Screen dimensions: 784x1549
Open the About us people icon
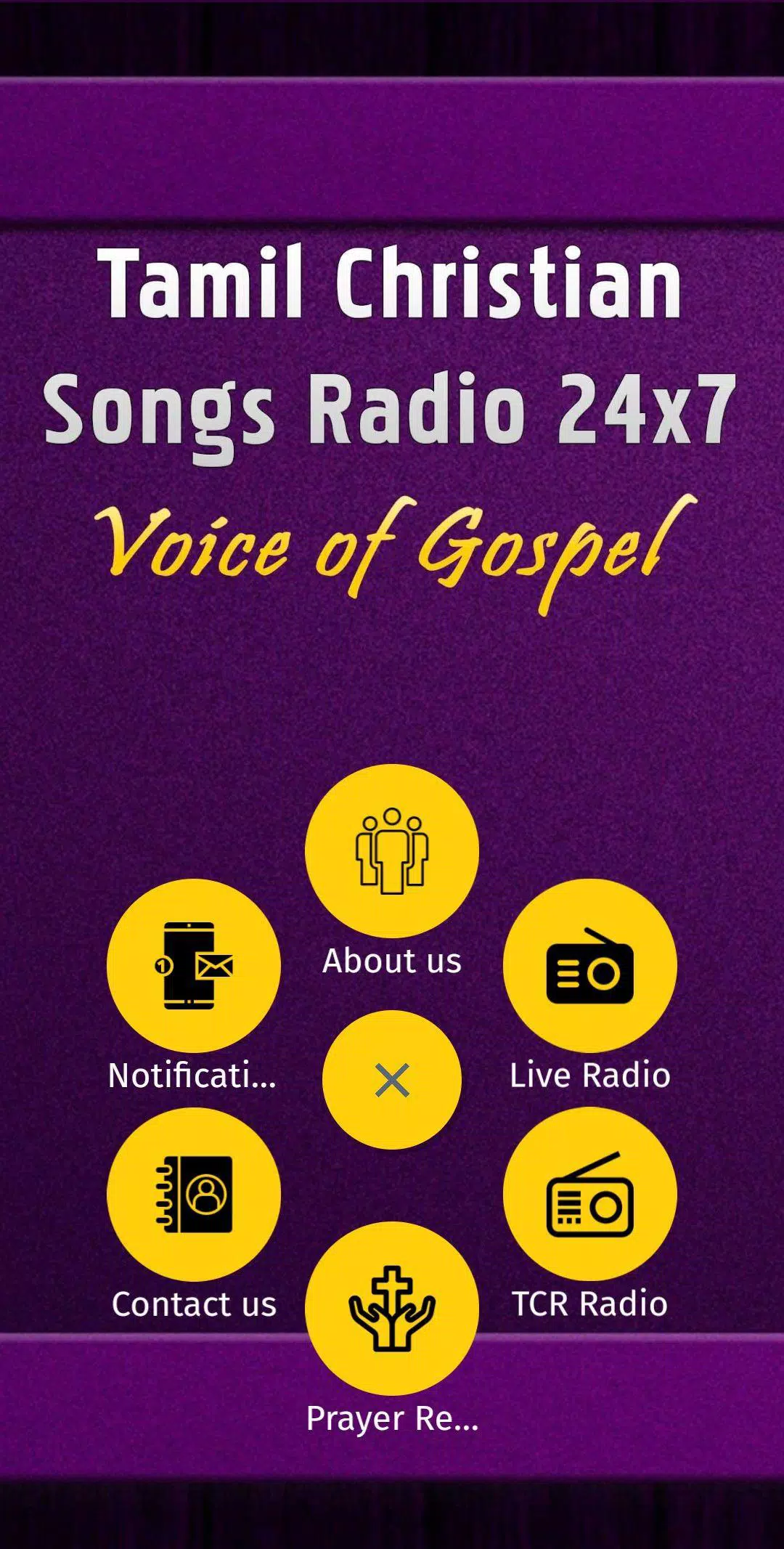pyautogui.click(x=392, y=850)
